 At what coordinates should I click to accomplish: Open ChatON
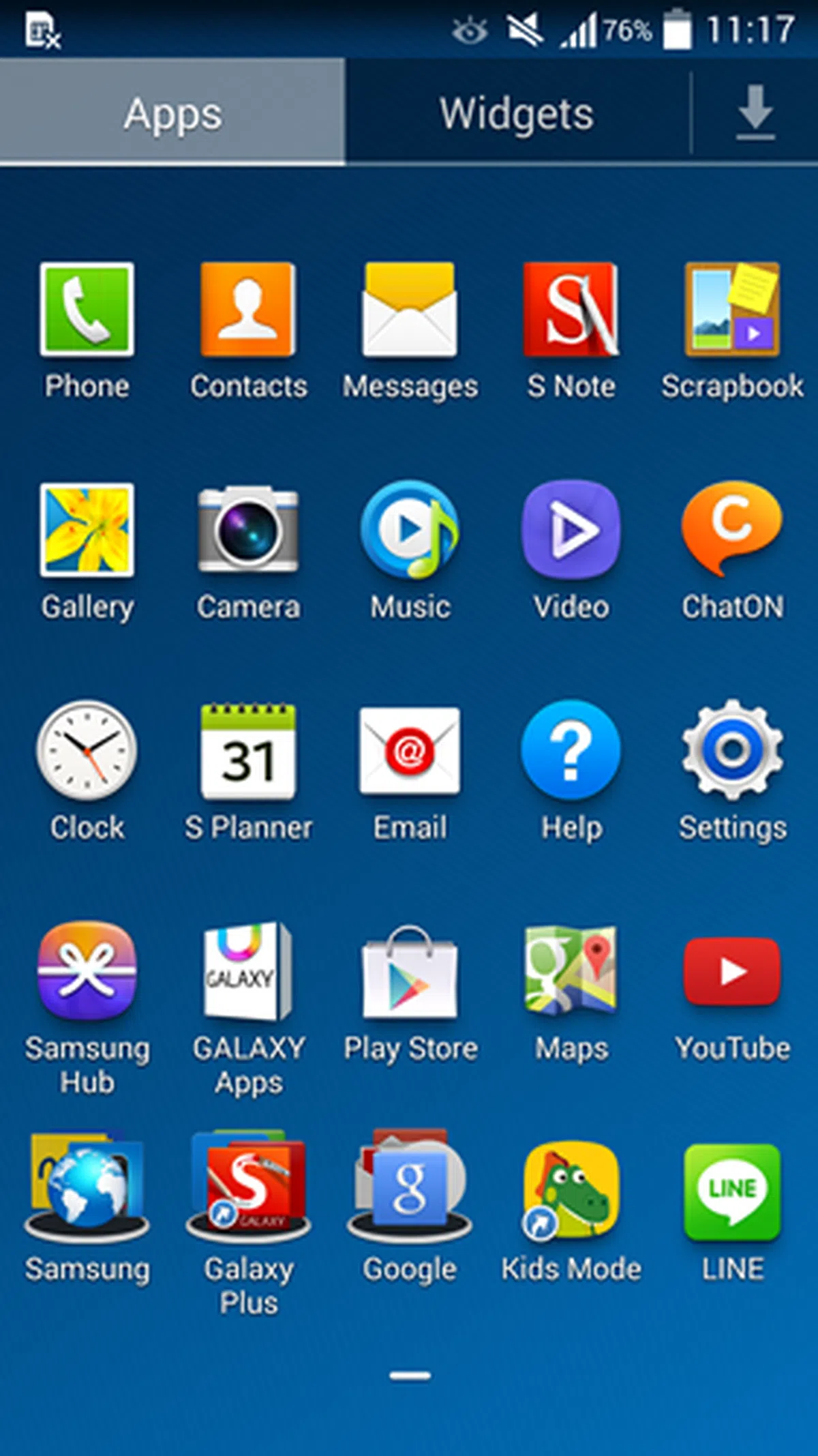732,531
